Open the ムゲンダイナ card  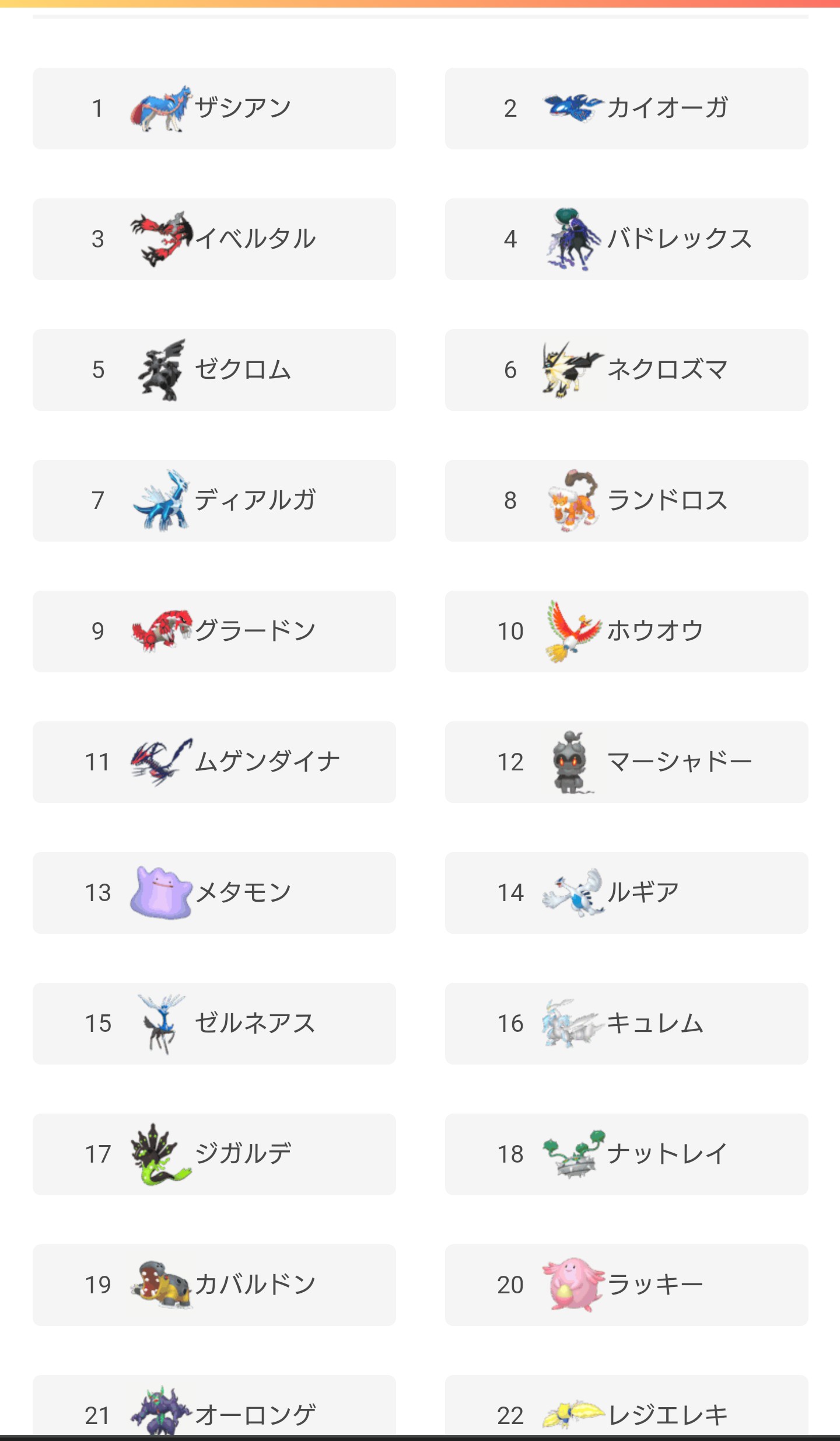click(x=214, y=762)
